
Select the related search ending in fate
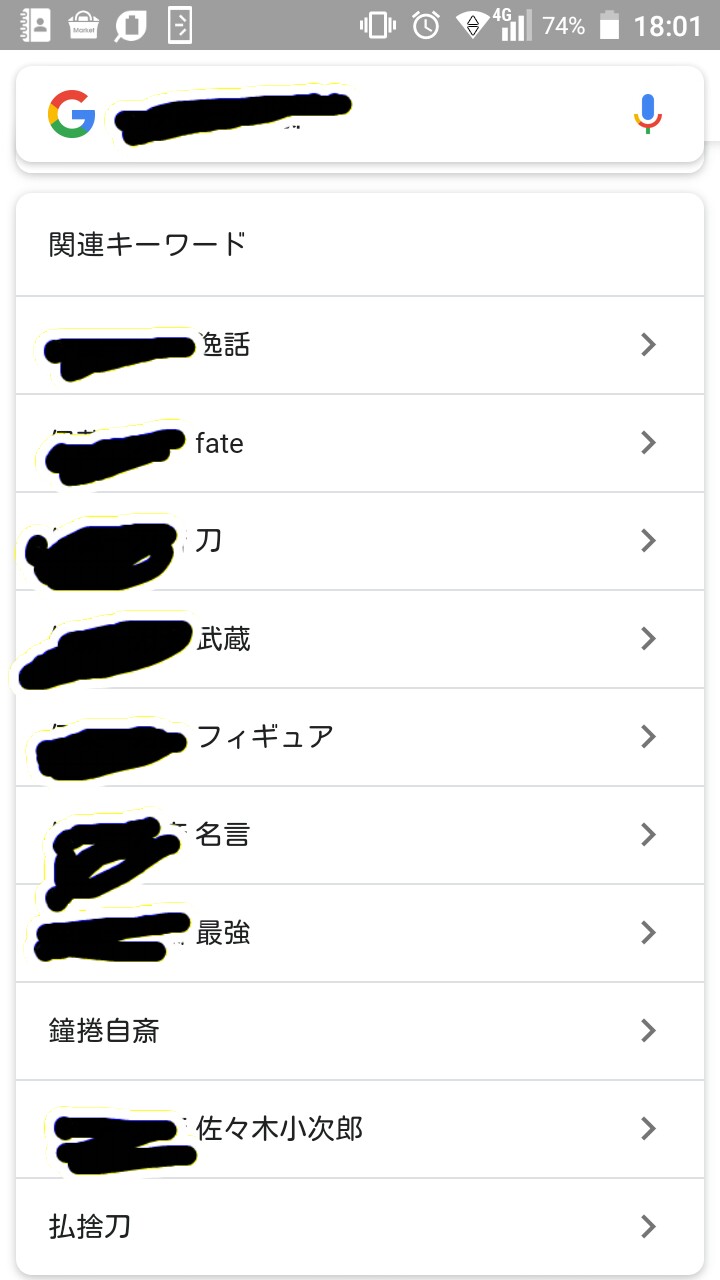tap(360, 443)
